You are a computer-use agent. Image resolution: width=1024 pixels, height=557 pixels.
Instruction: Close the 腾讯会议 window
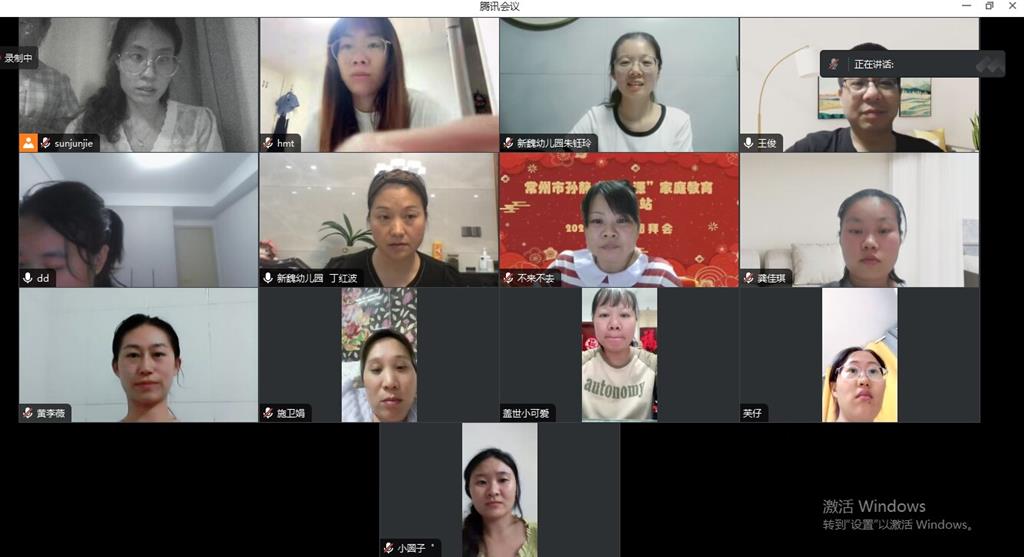click(x=1012, y=6)
